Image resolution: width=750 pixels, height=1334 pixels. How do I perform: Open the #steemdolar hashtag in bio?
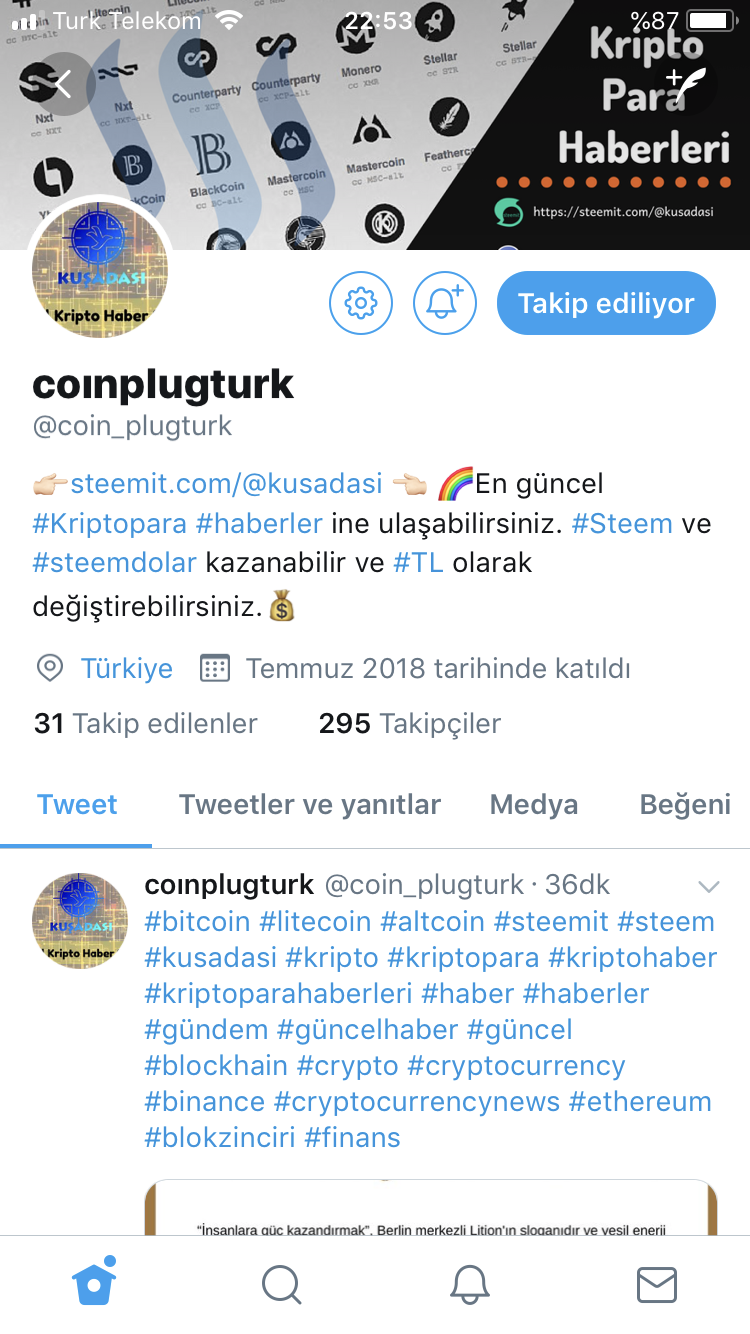(115, 562)
